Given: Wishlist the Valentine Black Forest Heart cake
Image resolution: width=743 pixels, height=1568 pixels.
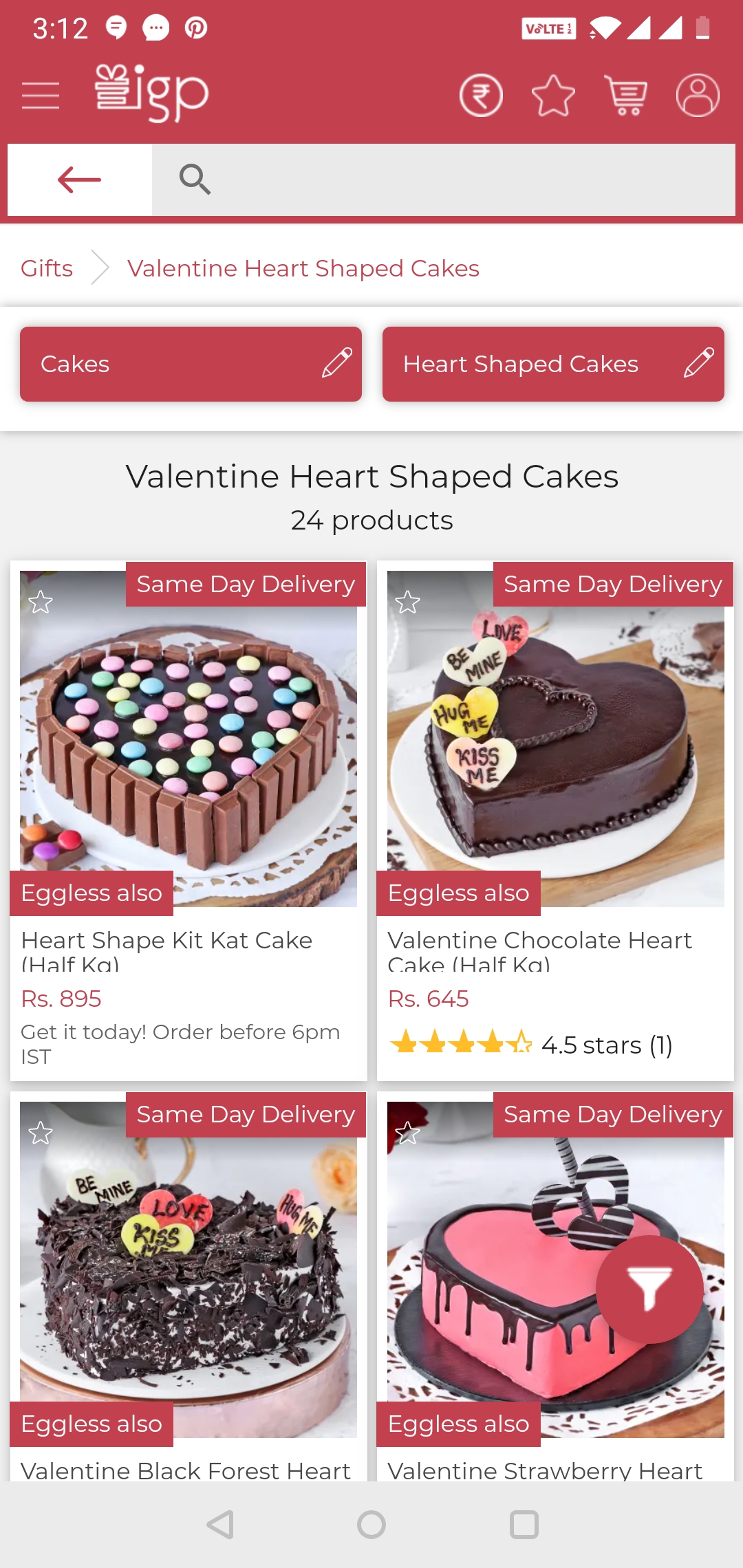Looking at the screenshot, I should (x=41, y=1133).
